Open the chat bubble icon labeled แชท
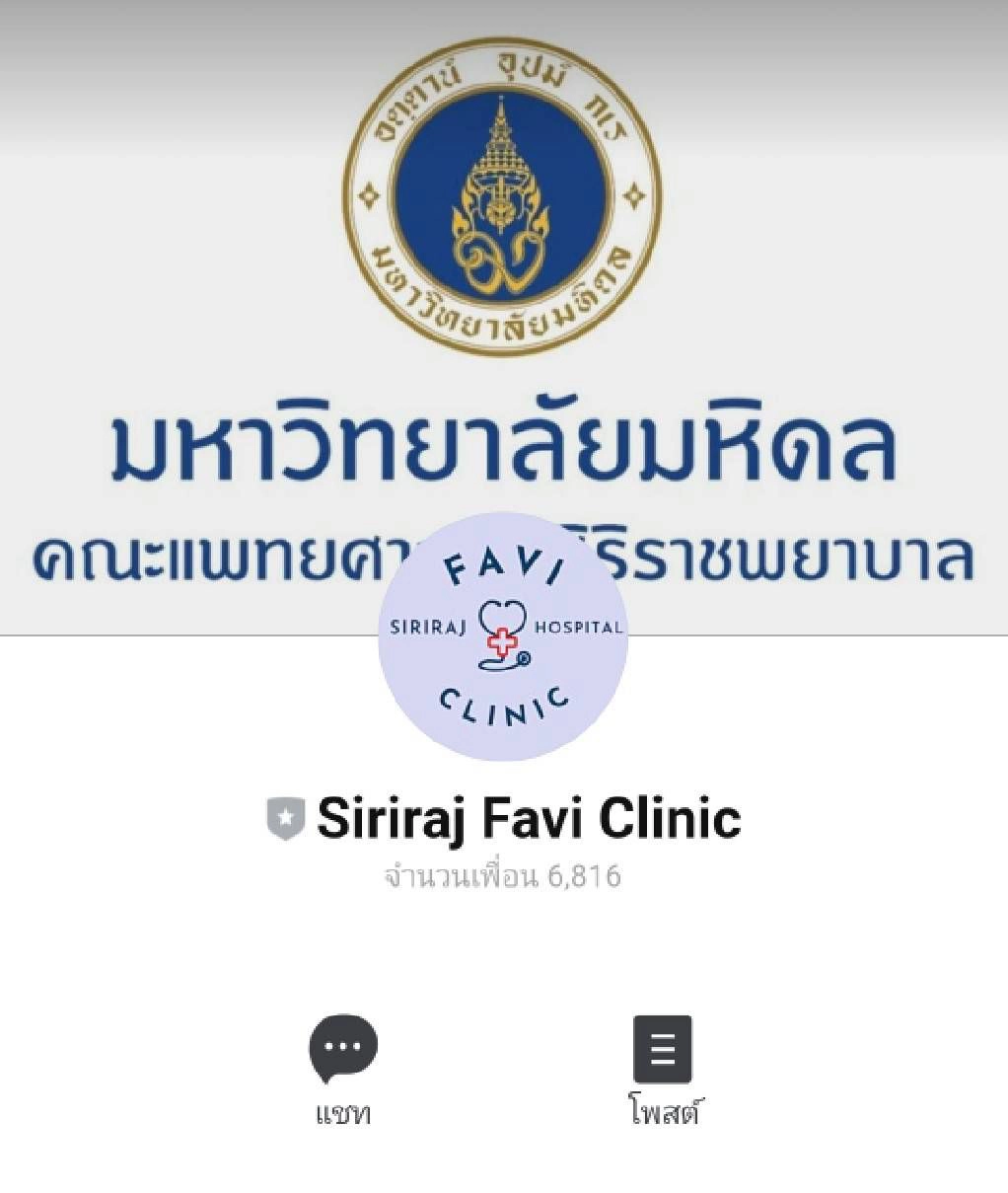This screenshot has width=1008, height=1193. [x=341, y=1048]
